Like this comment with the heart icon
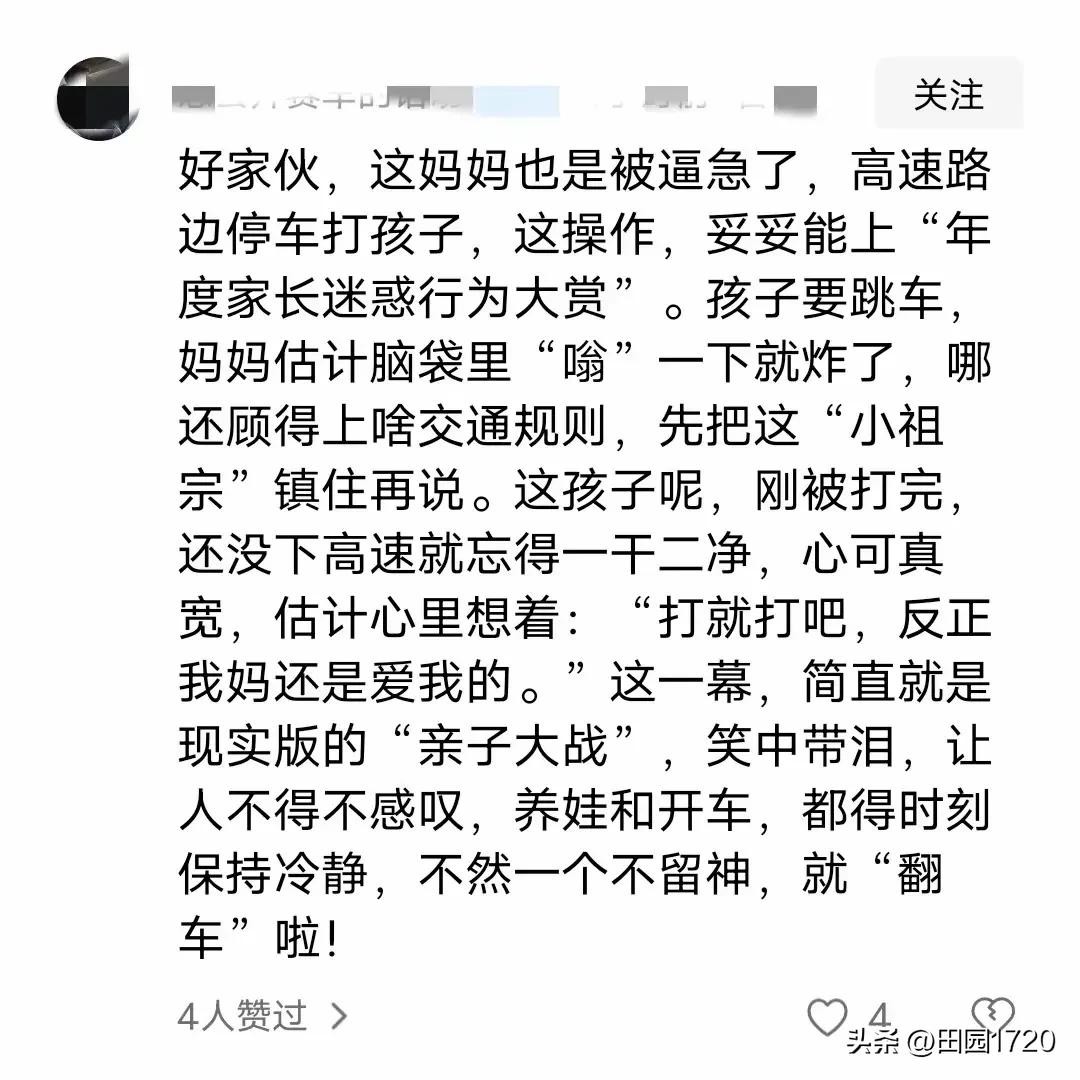 tap(828, 1016)
